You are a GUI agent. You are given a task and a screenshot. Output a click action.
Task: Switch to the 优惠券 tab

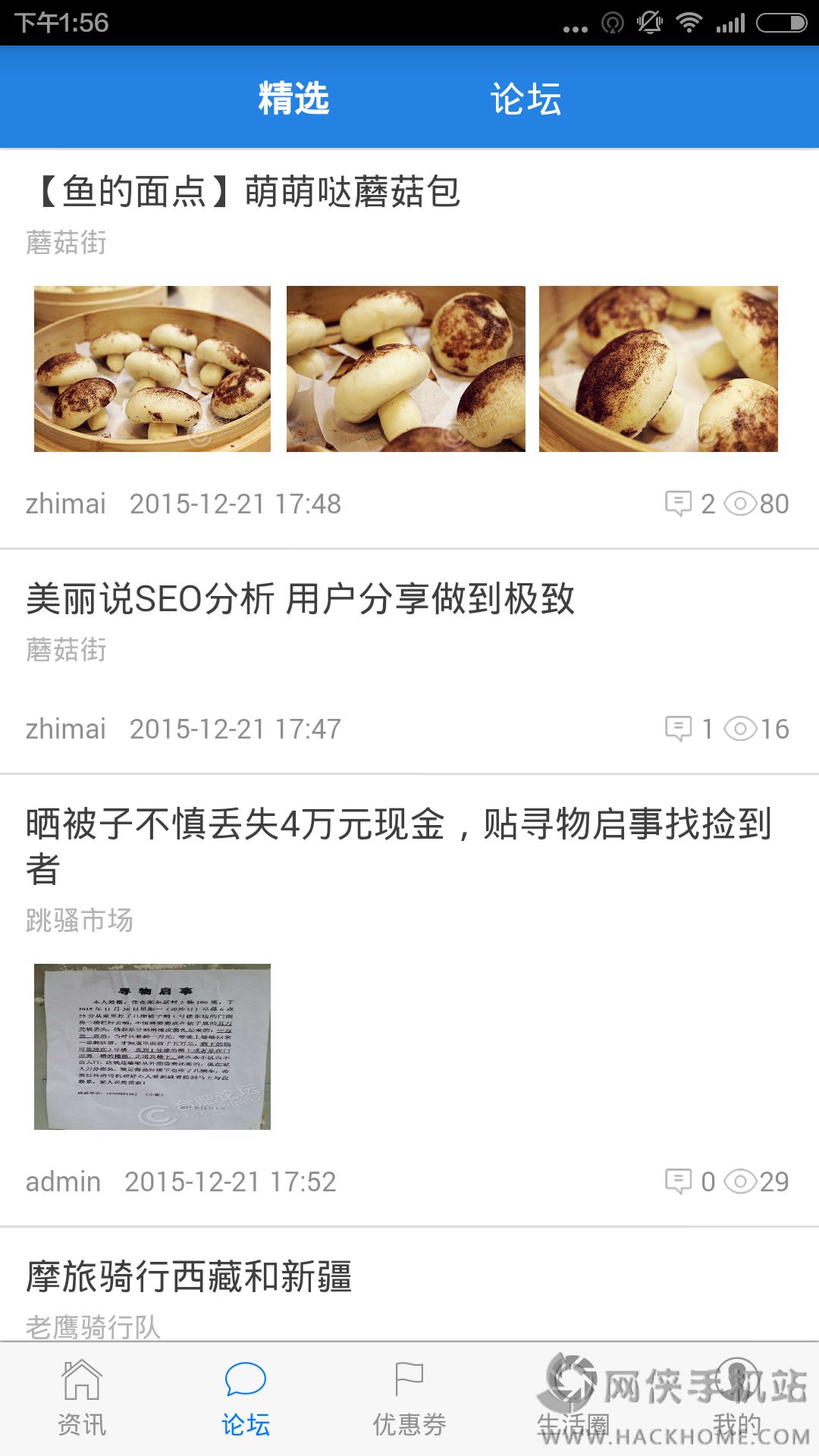click(x=409, y=1398)
